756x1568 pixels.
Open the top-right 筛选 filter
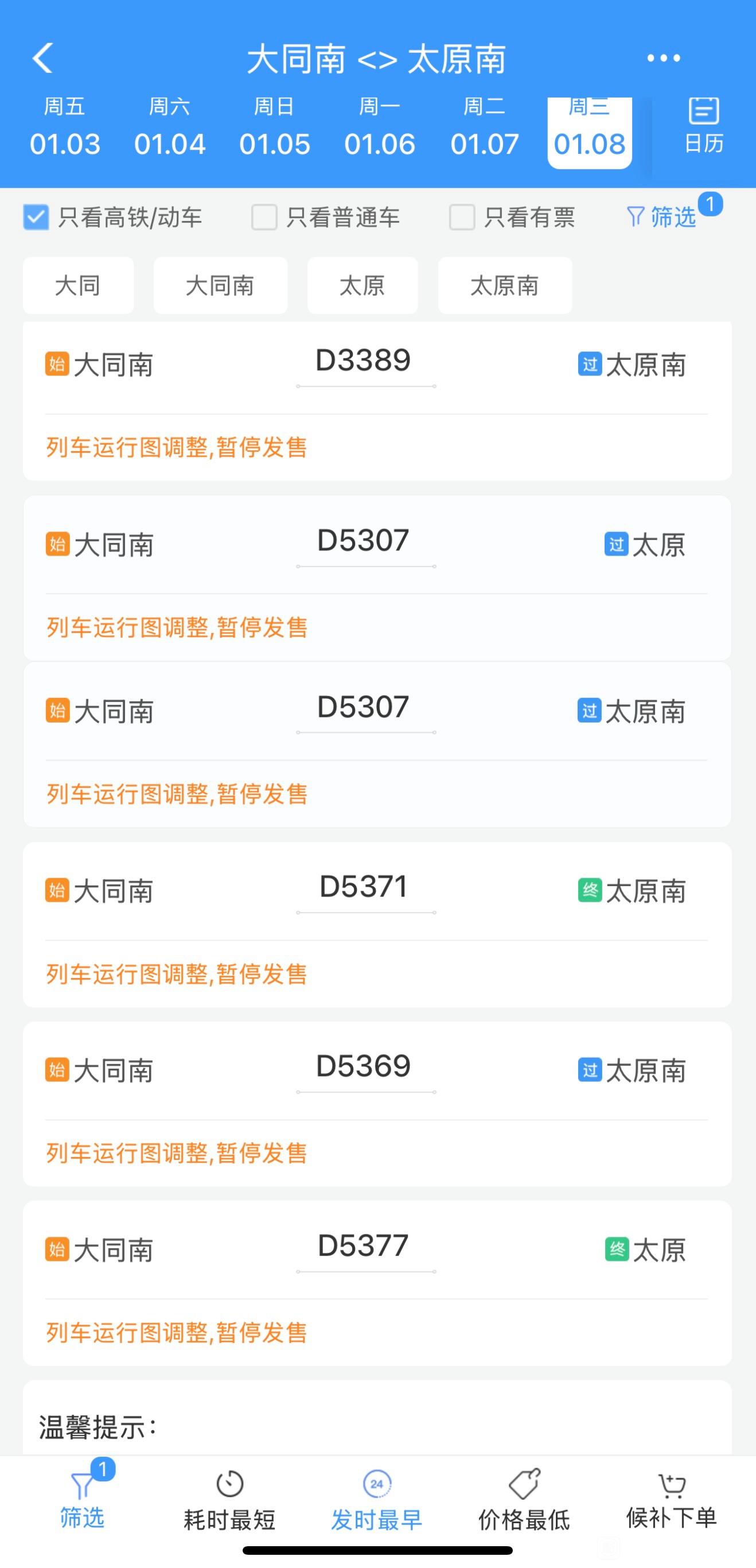(x=662, y=217)
